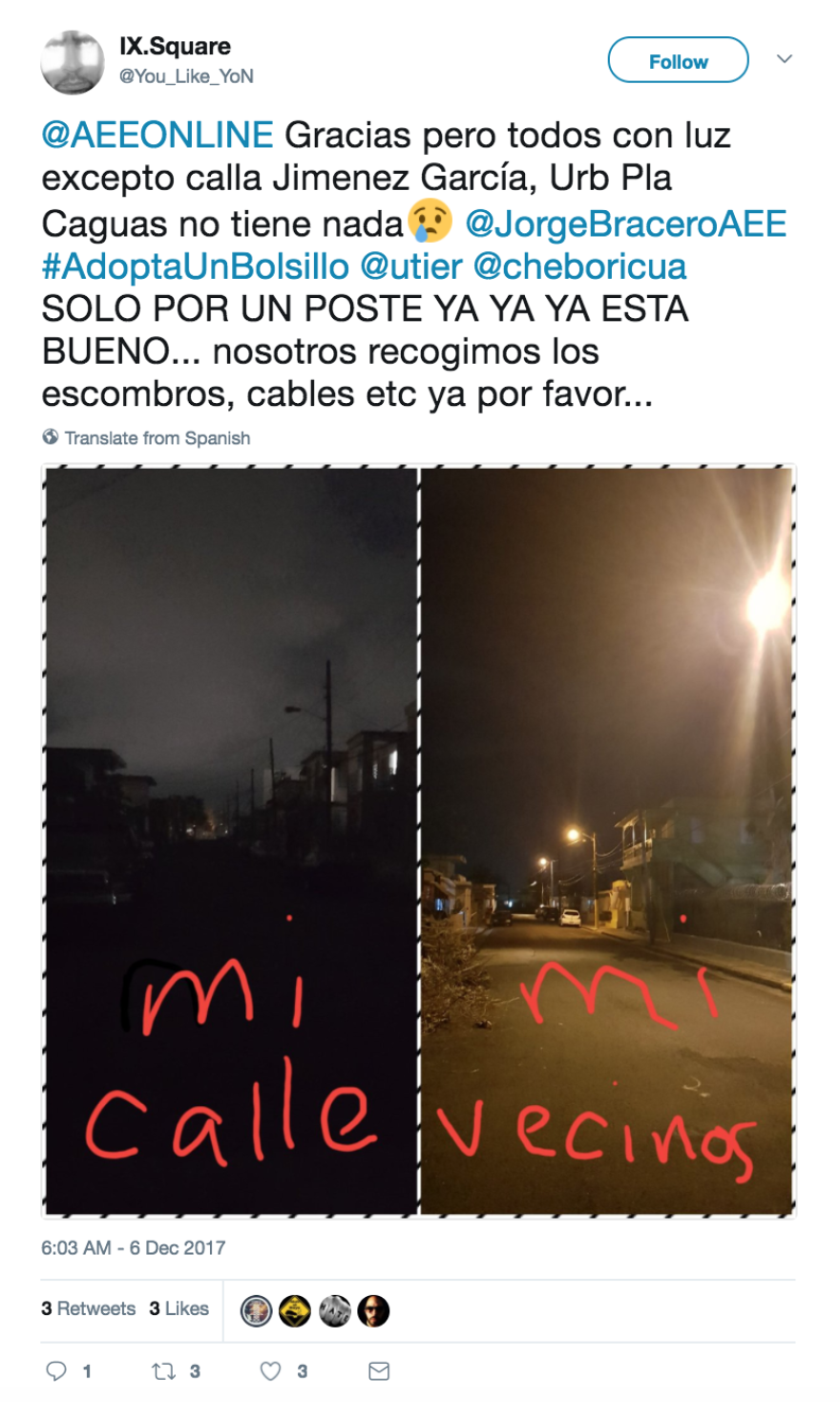
Task: Like this tweet with the heart
Action: pos(272,1371)
